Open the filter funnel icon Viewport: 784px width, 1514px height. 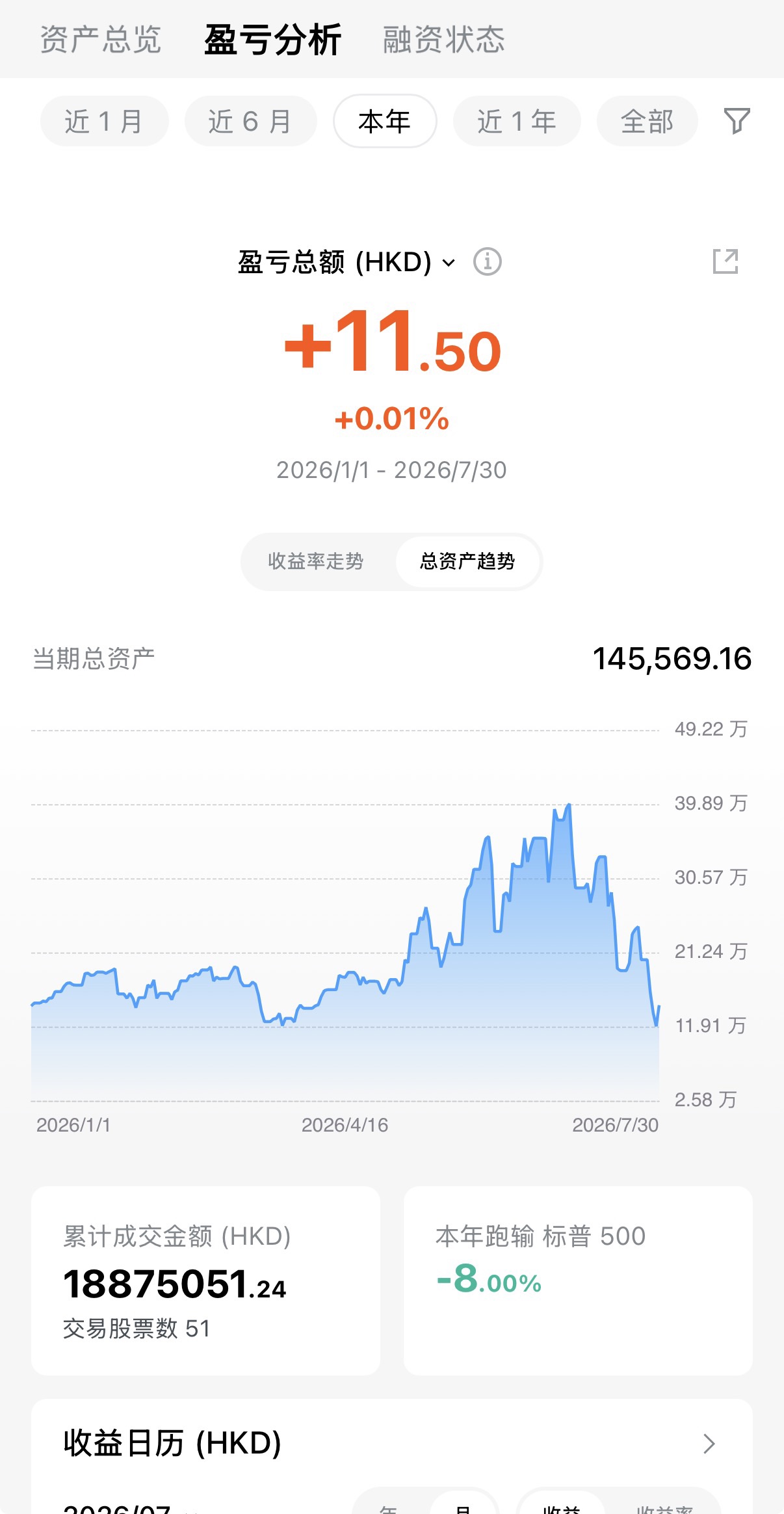(x=737, y=122)
